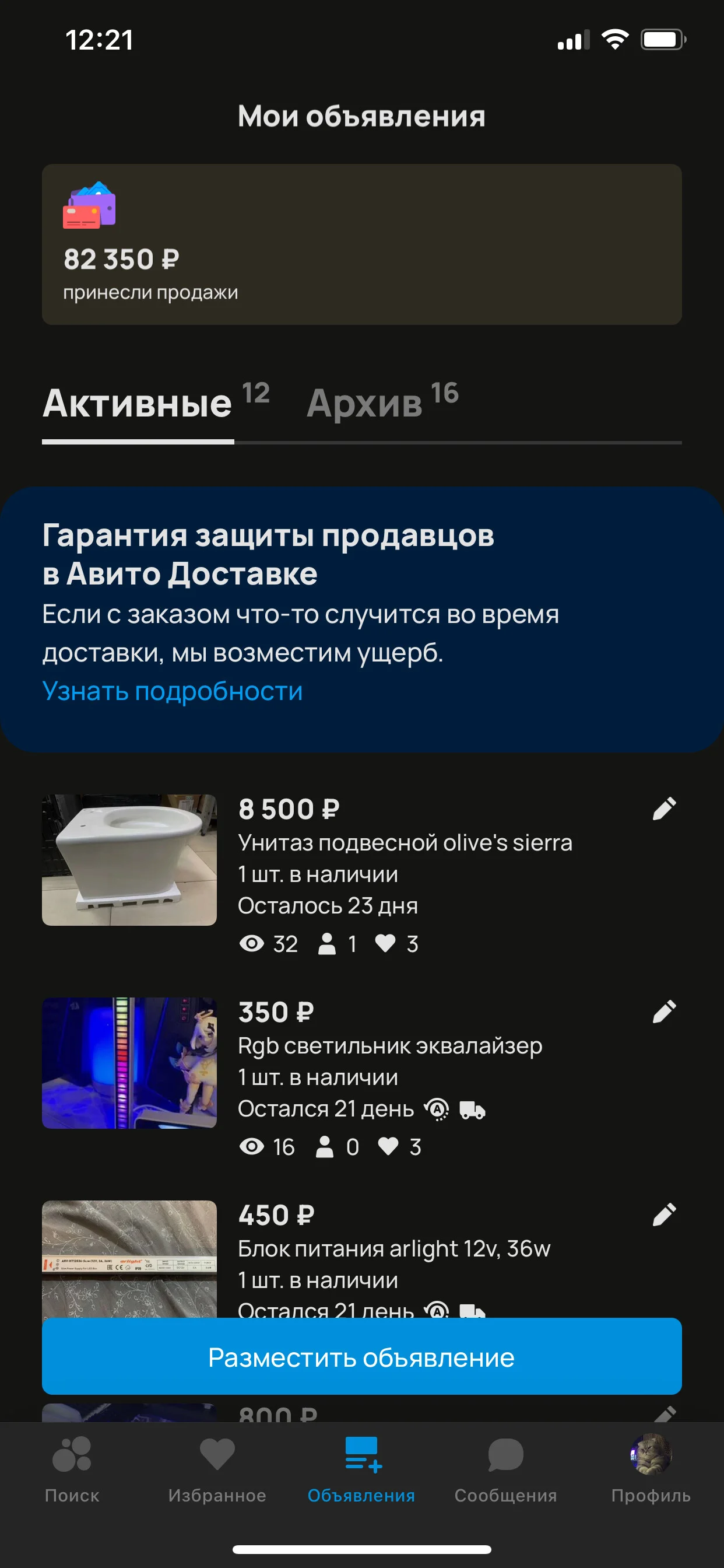Open the 82 350 ₽ sales earnings card
This screenshot has height=1568, width=724.
tap(361, 244)
